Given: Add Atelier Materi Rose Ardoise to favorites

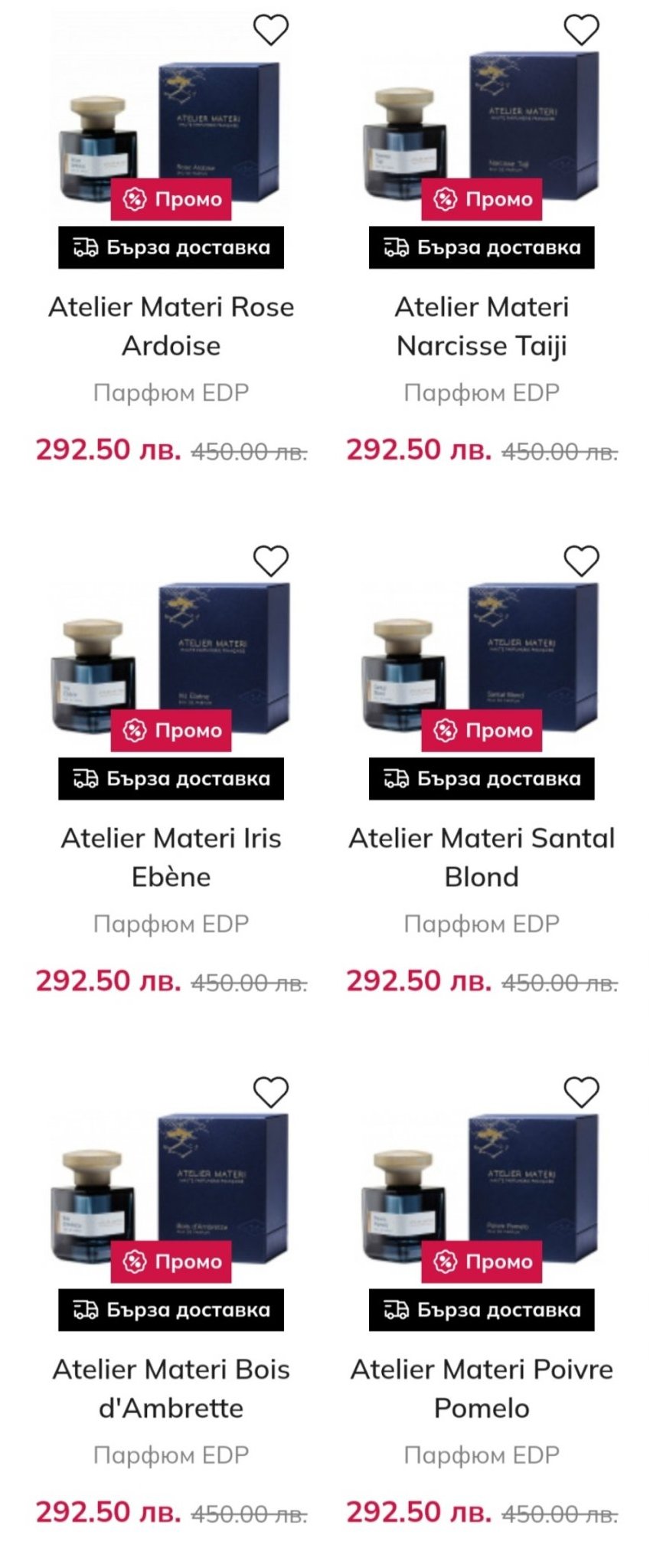Looking at the screenshot, I should coord(270,30).
